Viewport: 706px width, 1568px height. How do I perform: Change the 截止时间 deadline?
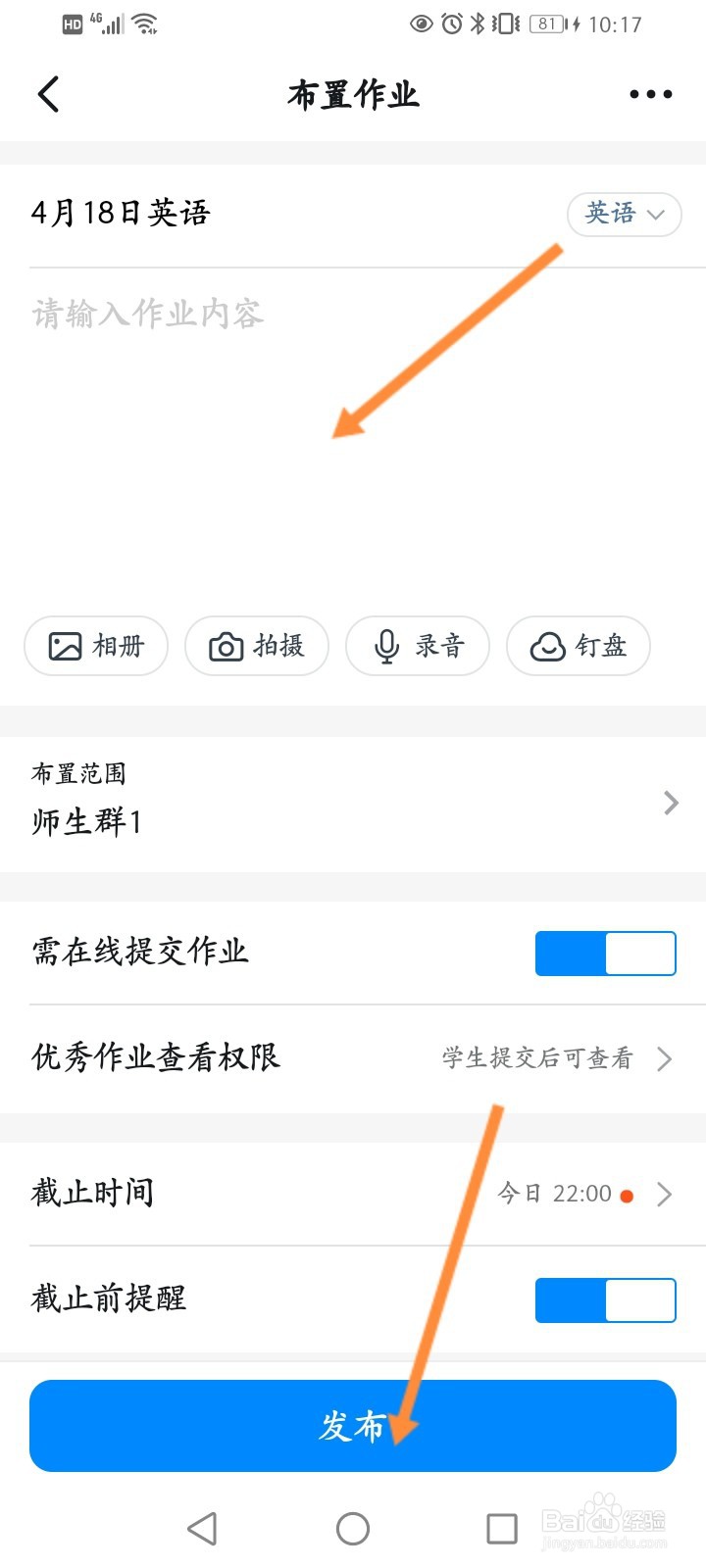click(353, 1194)
